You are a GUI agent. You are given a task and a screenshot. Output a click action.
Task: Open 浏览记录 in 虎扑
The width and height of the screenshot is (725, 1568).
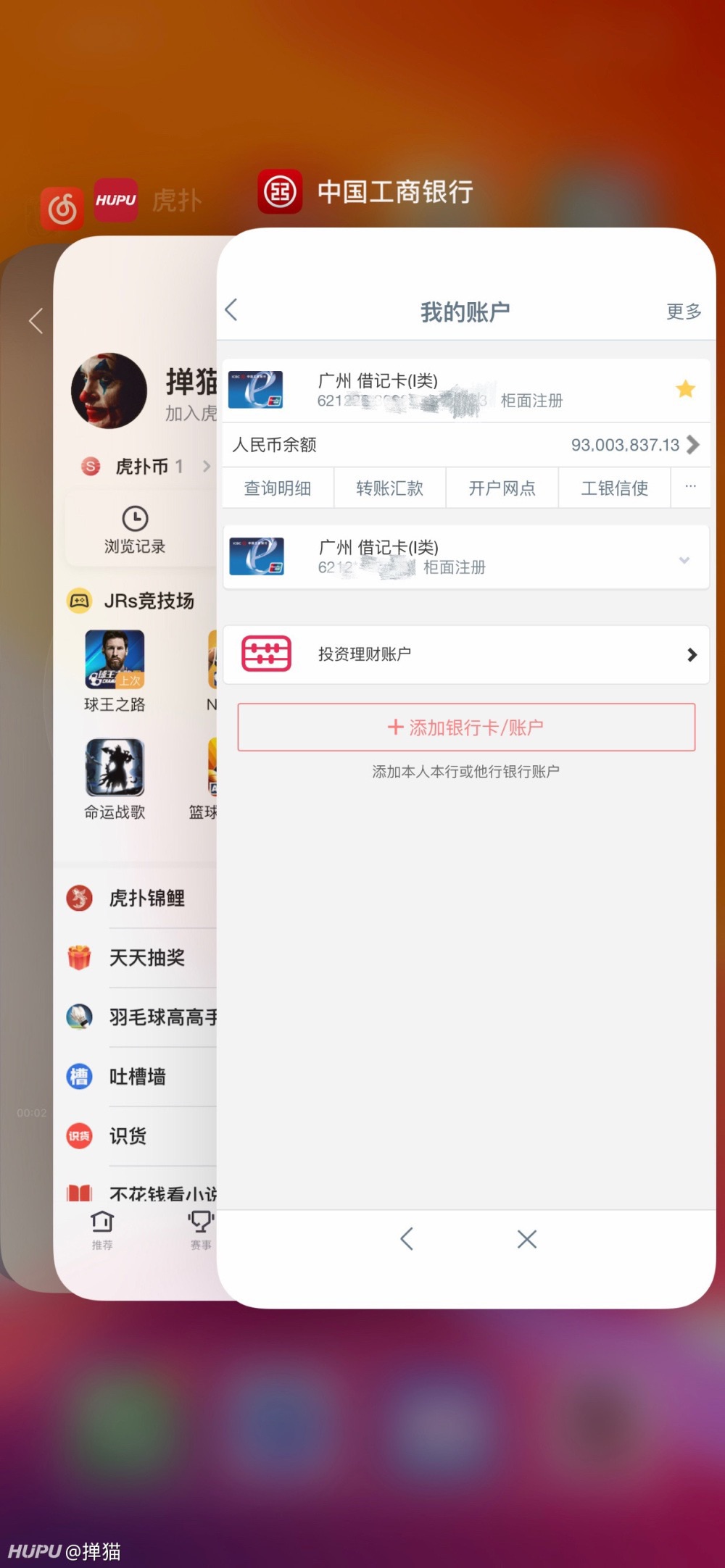point(135,530)
